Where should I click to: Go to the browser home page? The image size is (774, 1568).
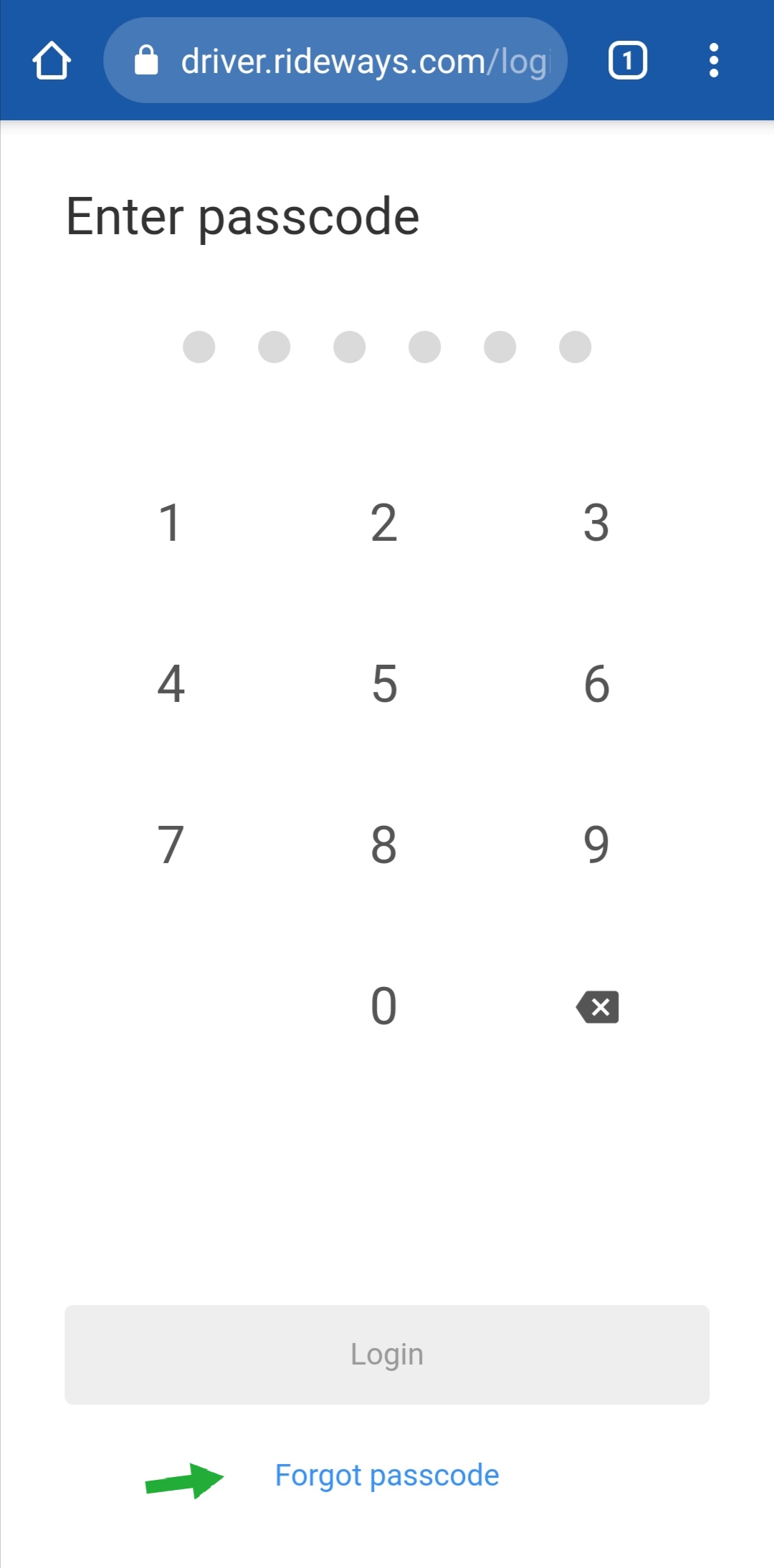tap(52, 60)
